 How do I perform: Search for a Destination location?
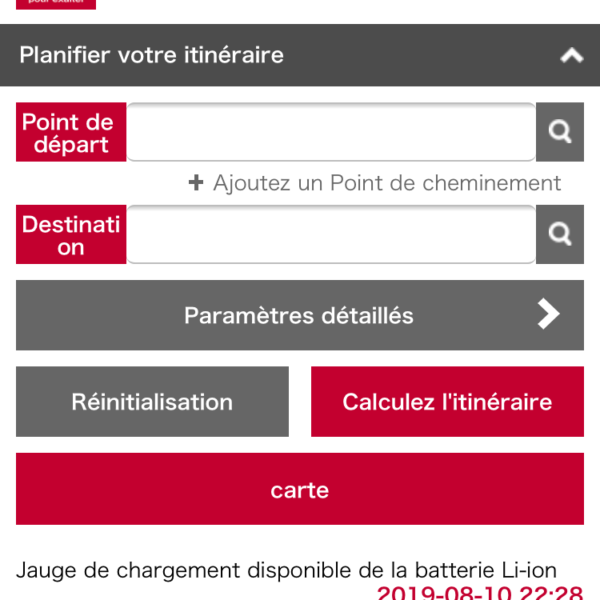tap(560, 235)
